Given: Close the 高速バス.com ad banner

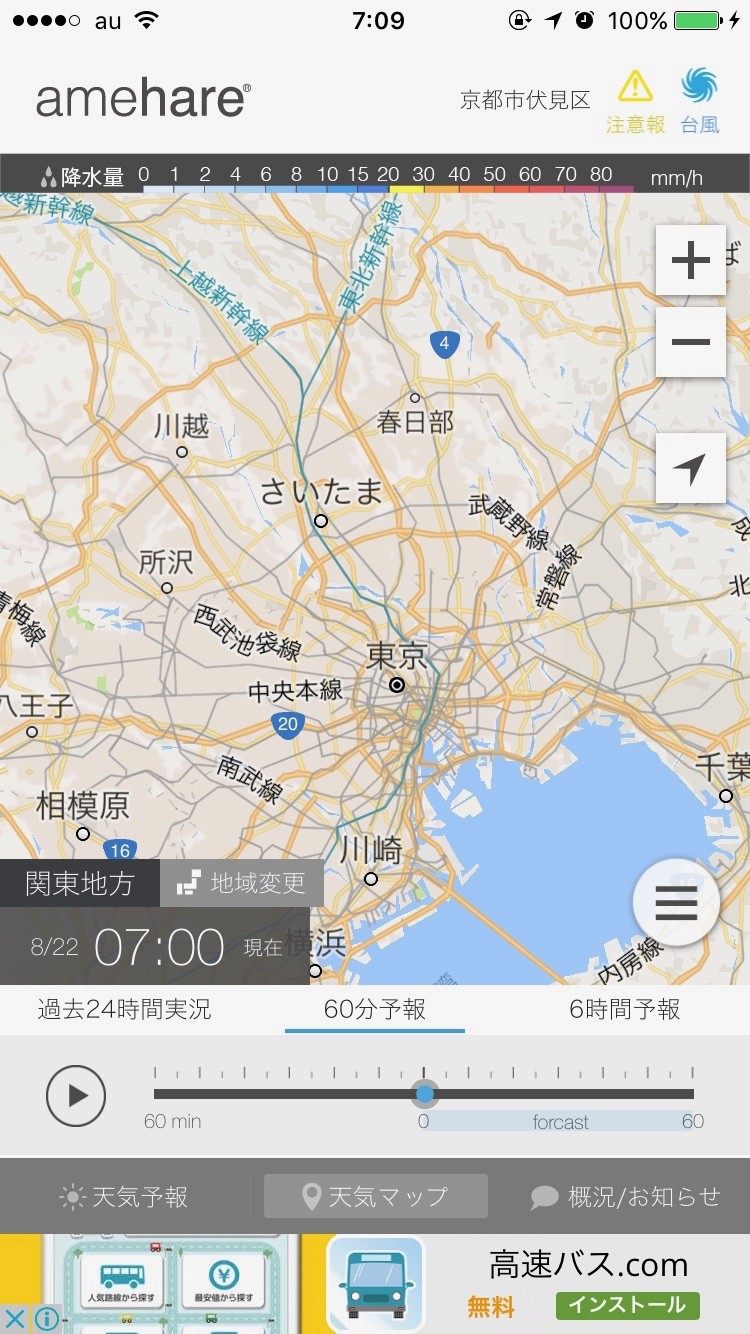Looking at the screenshot, I should pyautogui.click(x=14, y=1318).
